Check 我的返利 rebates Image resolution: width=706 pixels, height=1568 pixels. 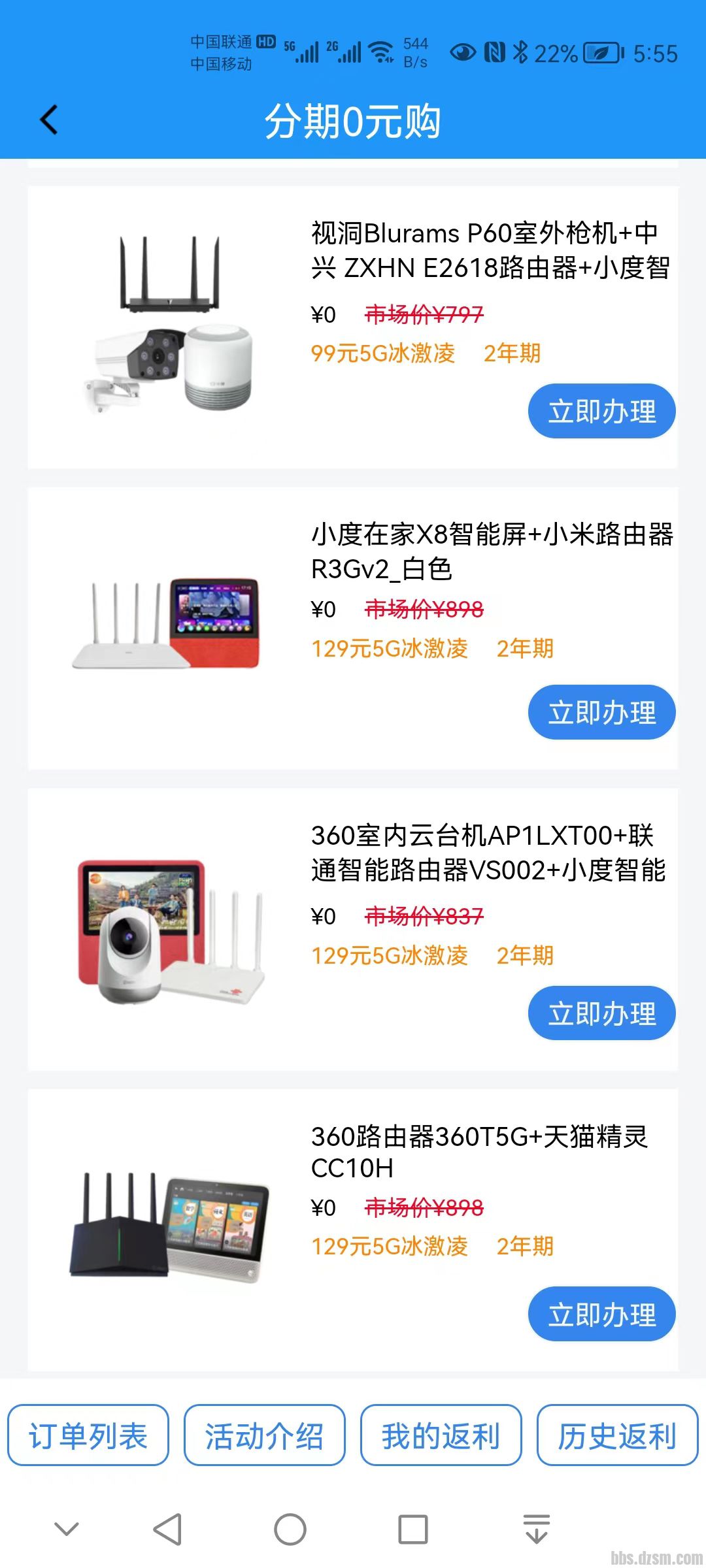[441, 1435]
